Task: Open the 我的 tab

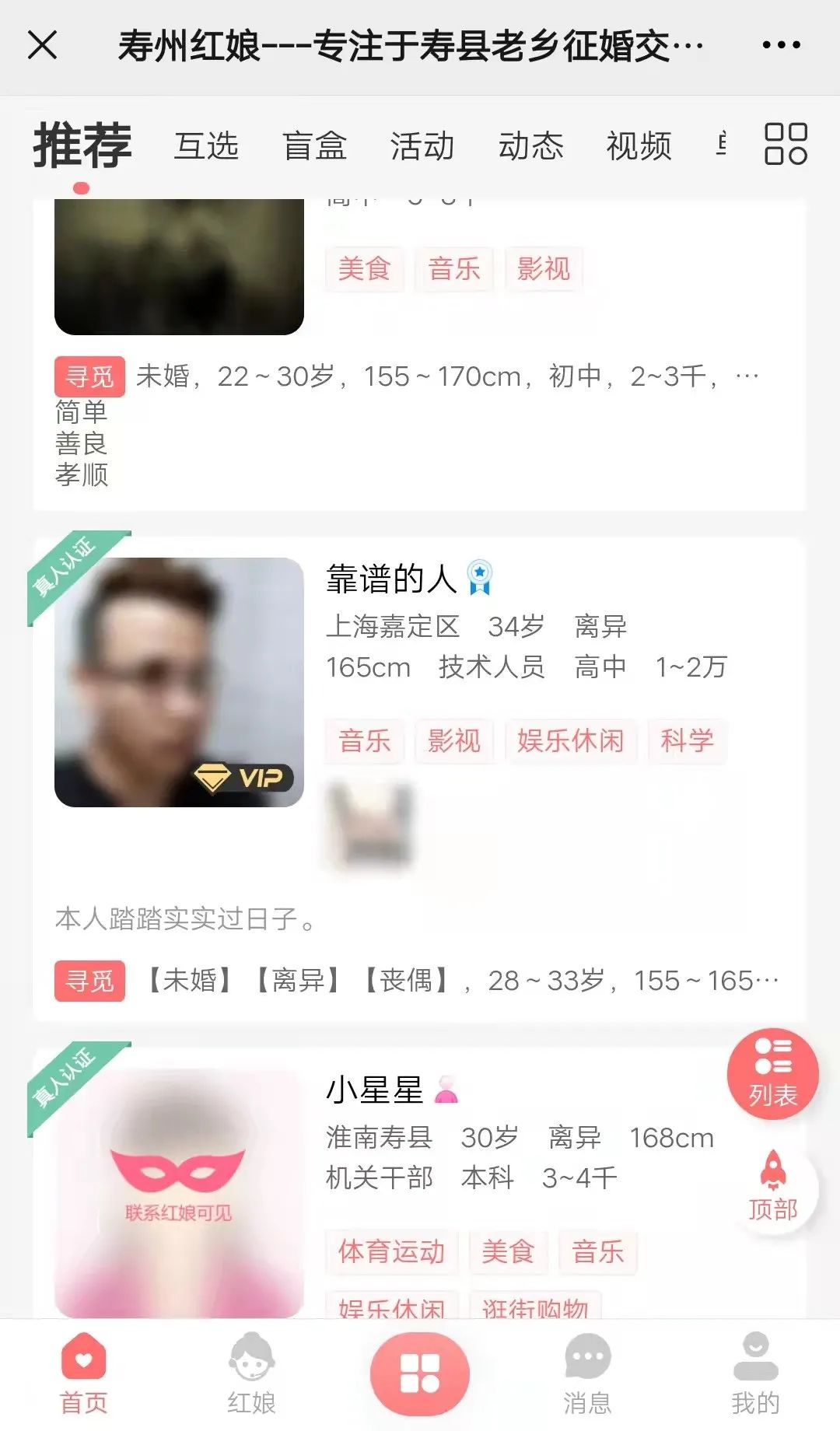Action: coord(754,1374)
